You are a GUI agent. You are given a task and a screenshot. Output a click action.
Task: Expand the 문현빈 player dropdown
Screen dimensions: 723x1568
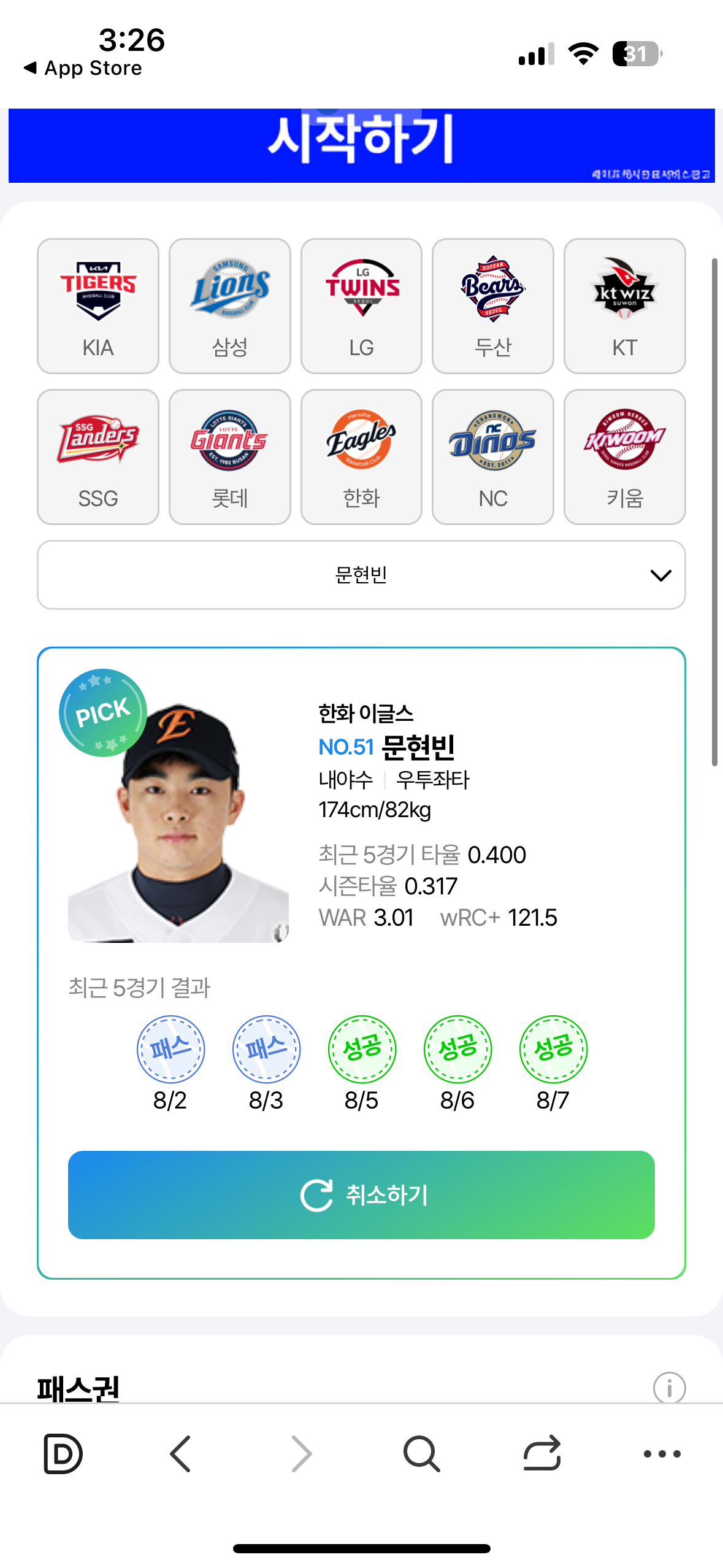pyautogui.click(x=361, y=575)
